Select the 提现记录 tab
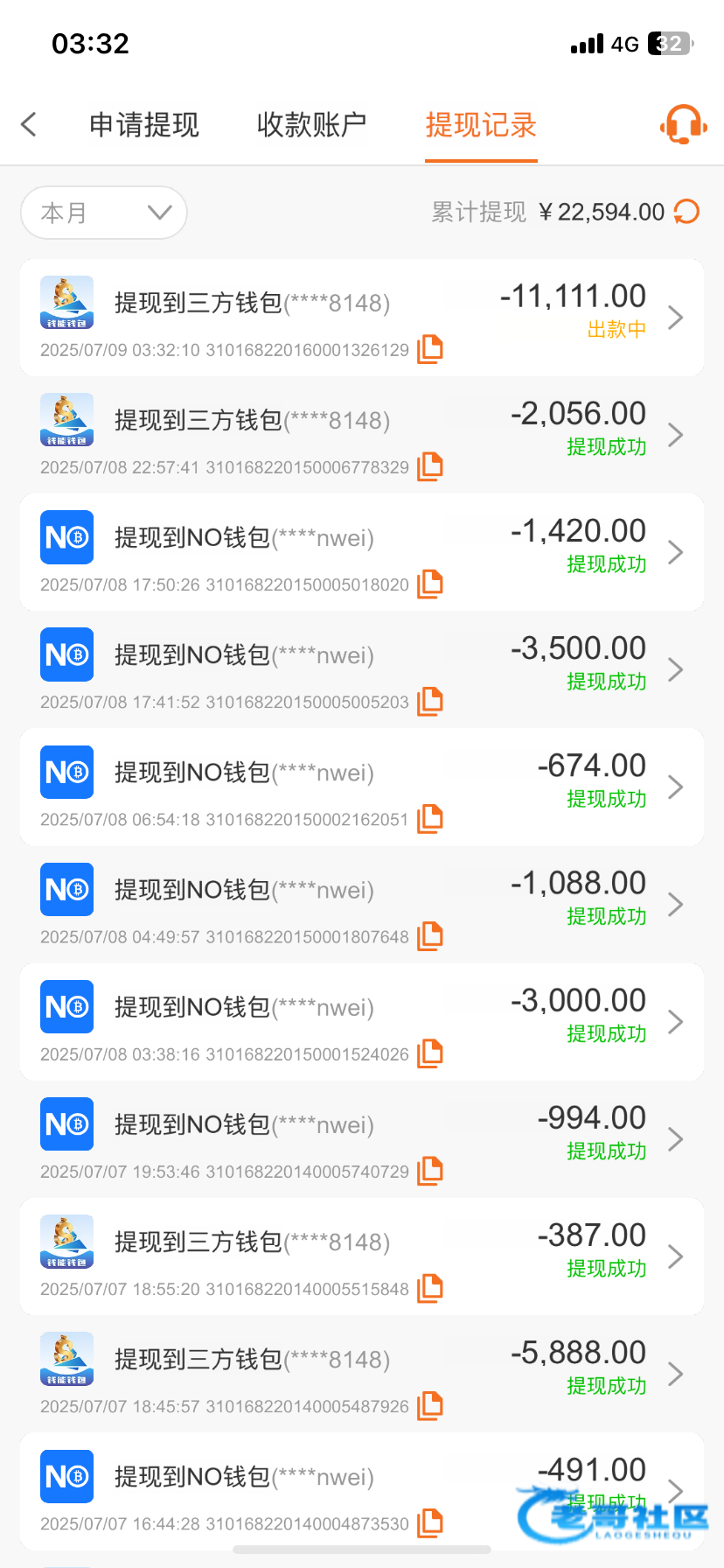 click(x=481, y=125)
